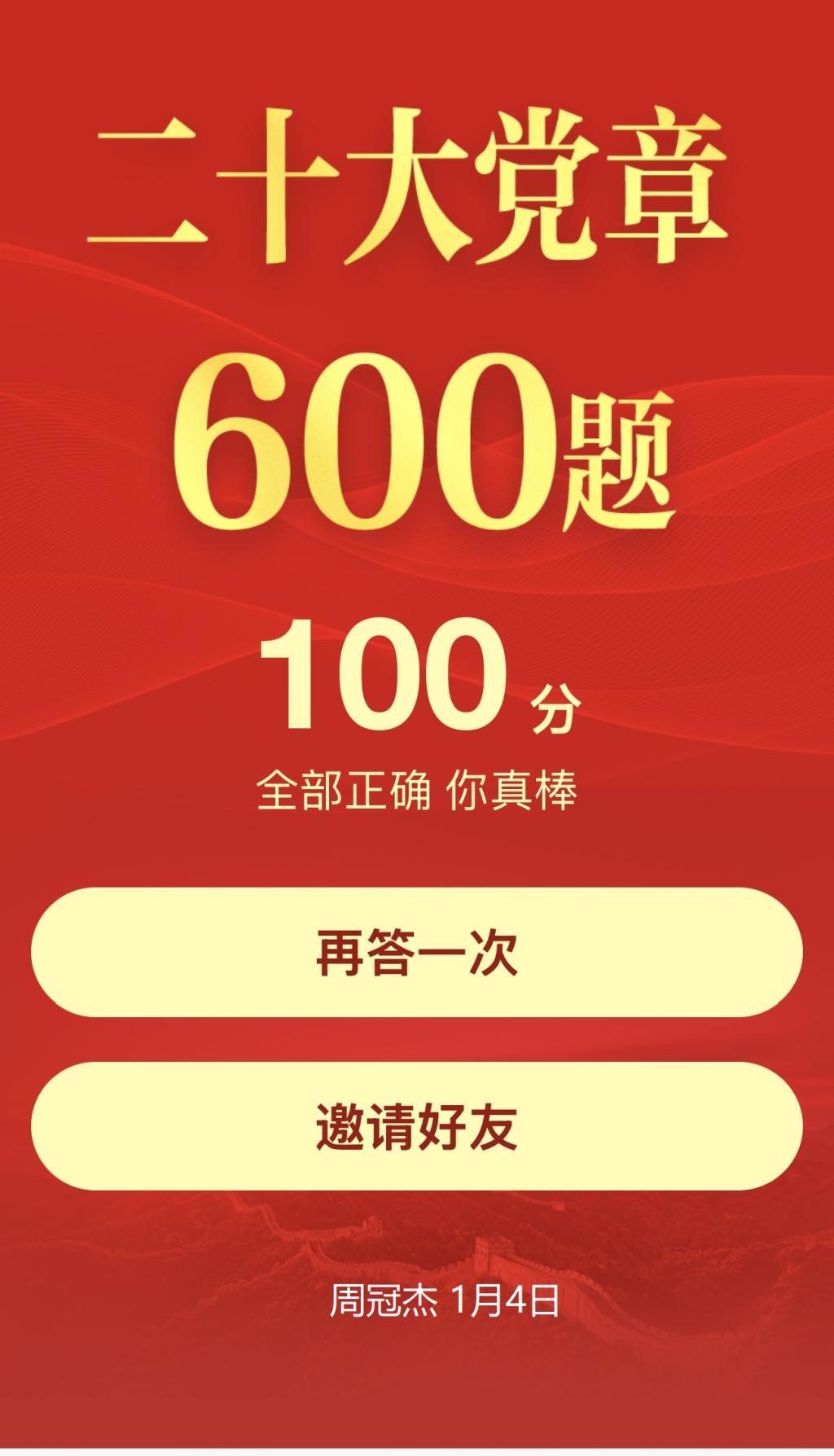Tap 邀请好友 to invite friends
Screen dimensions: 834x1456
[416, 1126]
